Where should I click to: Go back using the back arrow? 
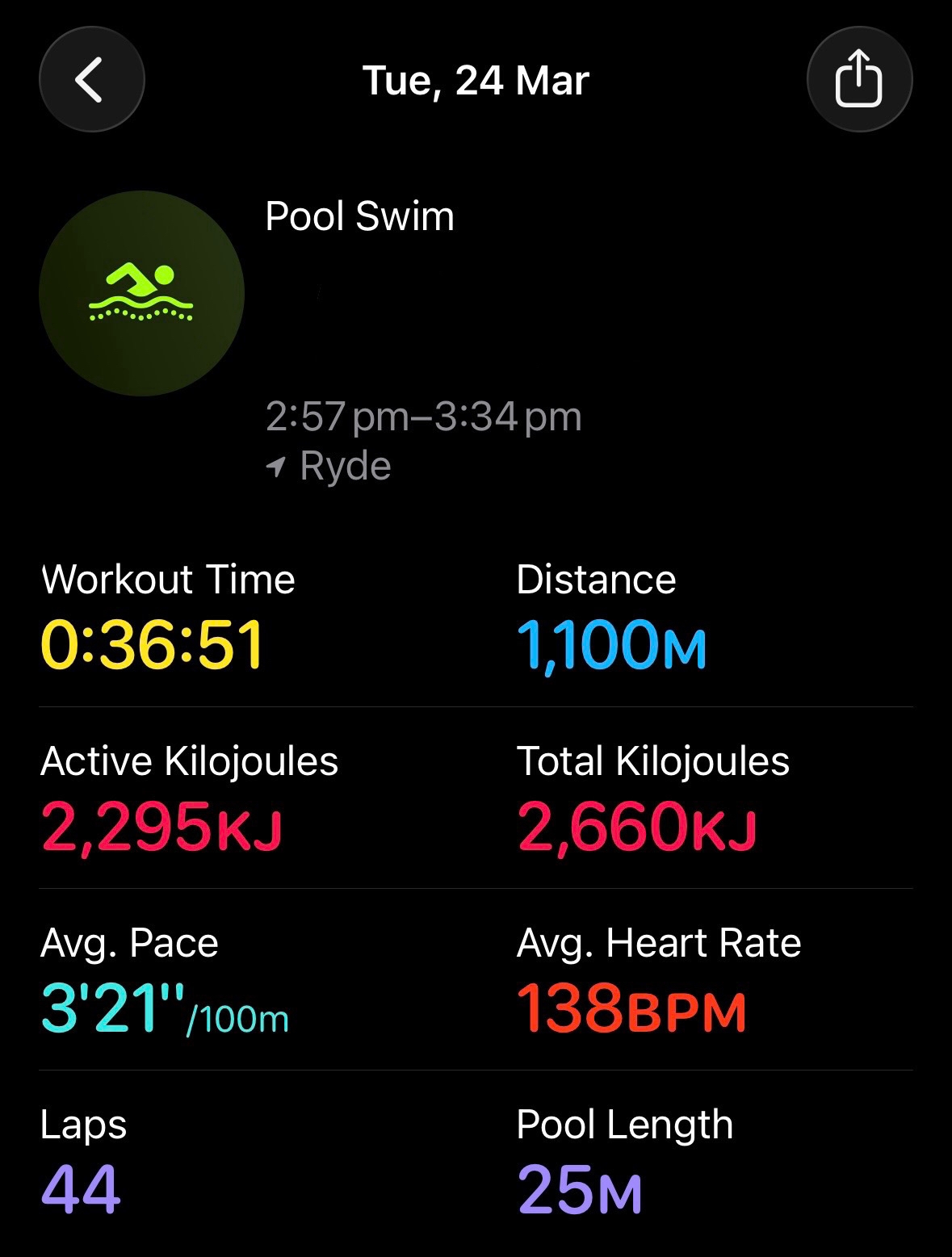[x=91, y=80]
